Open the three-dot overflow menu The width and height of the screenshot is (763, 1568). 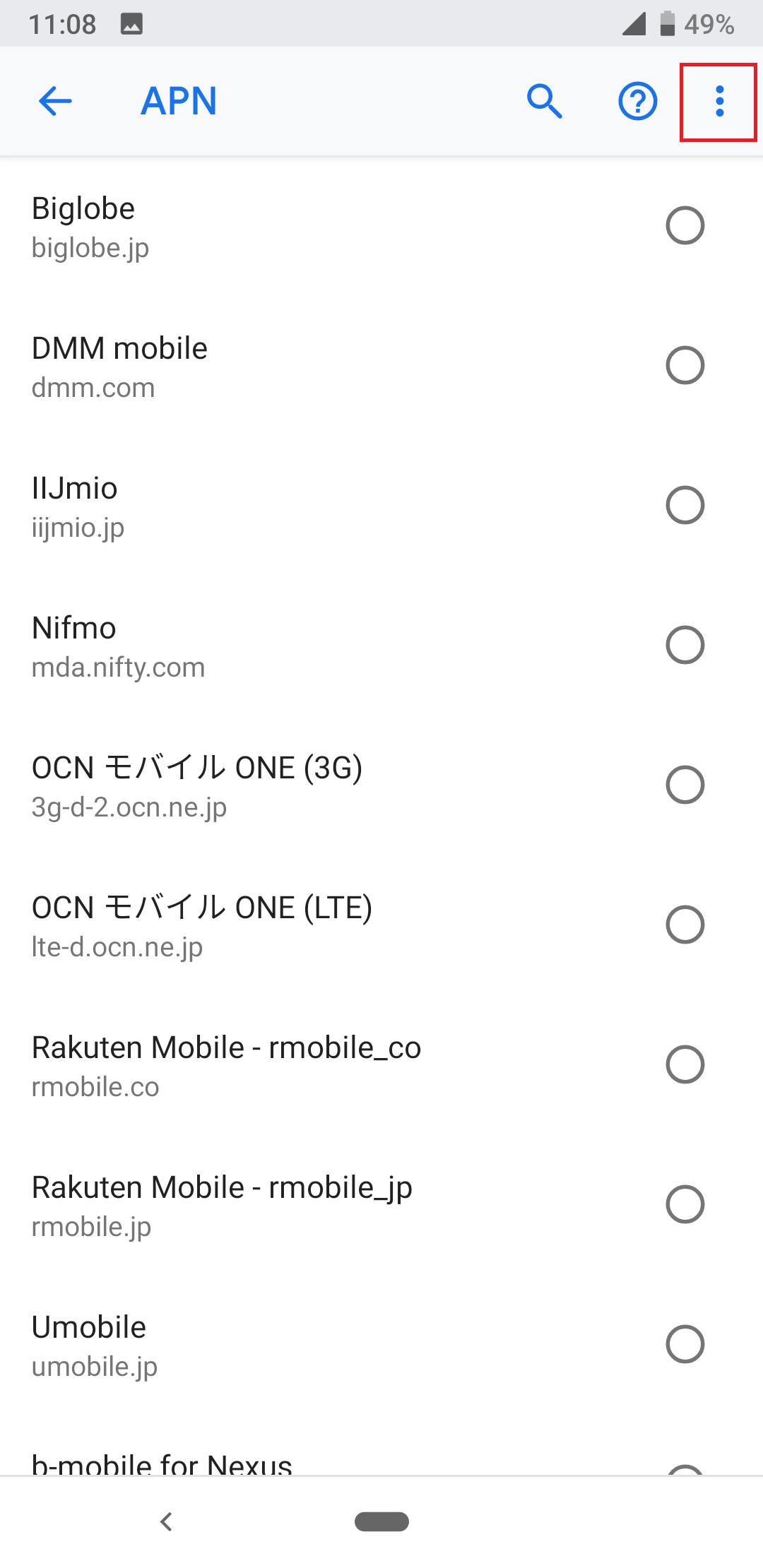[x=719, y=101]
